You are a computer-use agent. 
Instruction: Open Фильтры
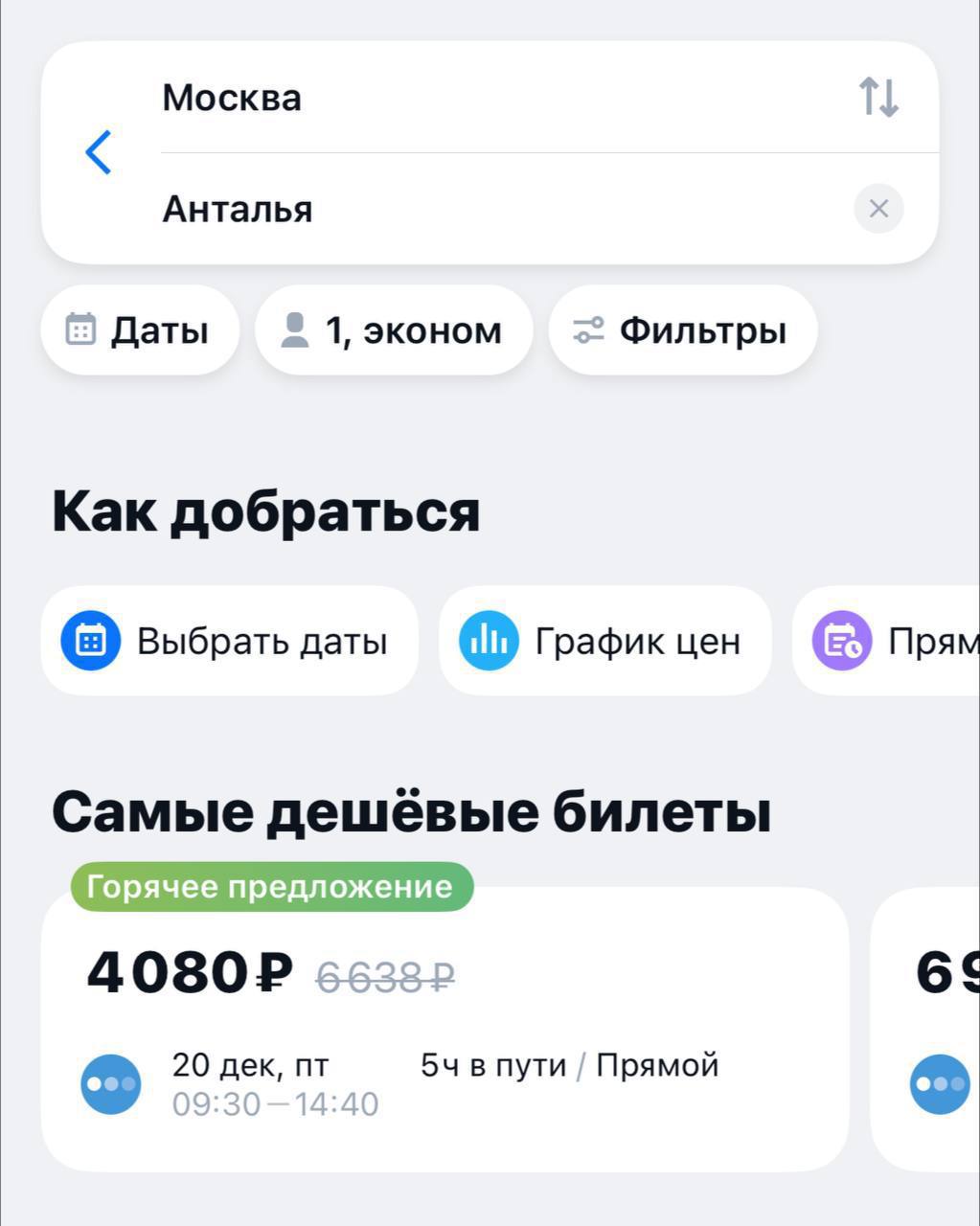(682, 330)
